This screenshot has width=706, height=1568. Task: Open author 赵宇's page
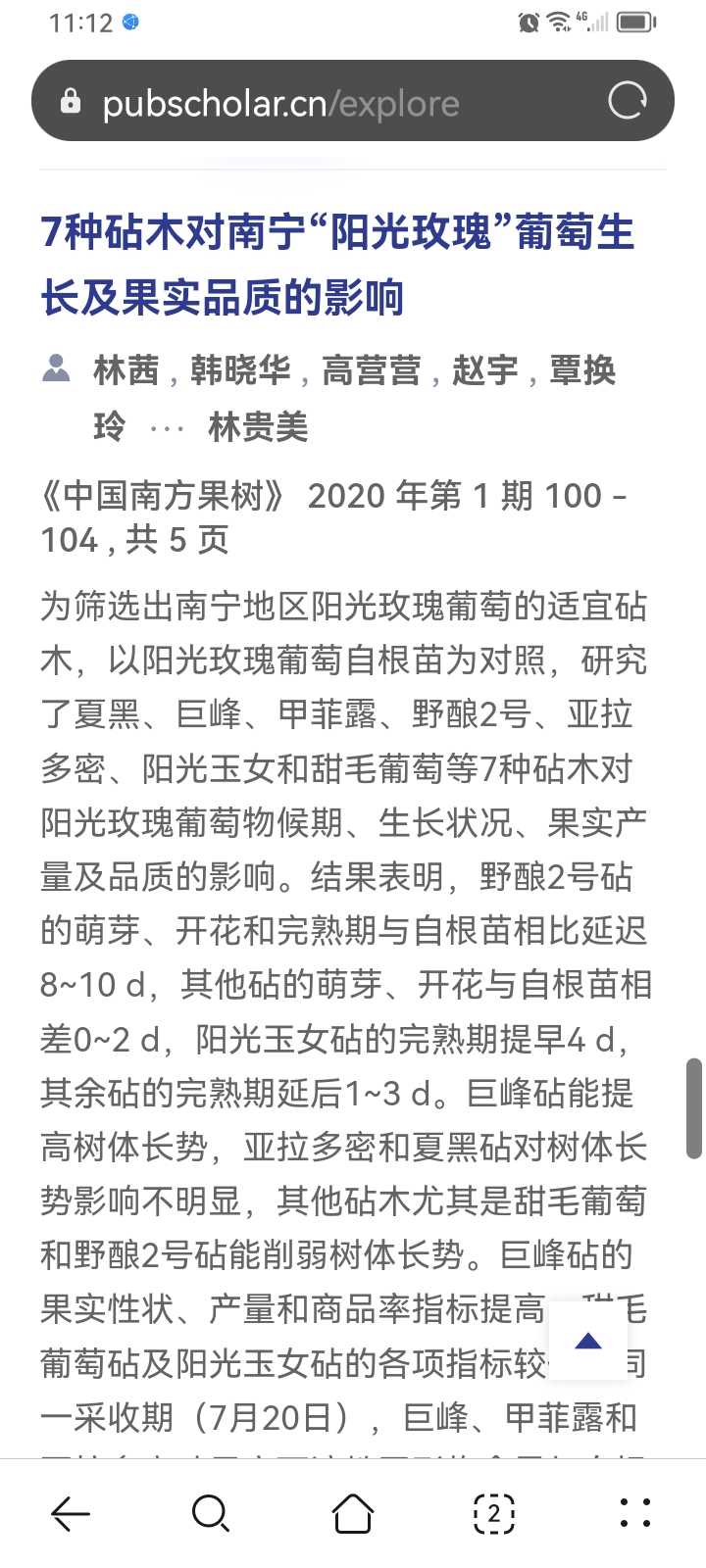[x=484, y=370]
